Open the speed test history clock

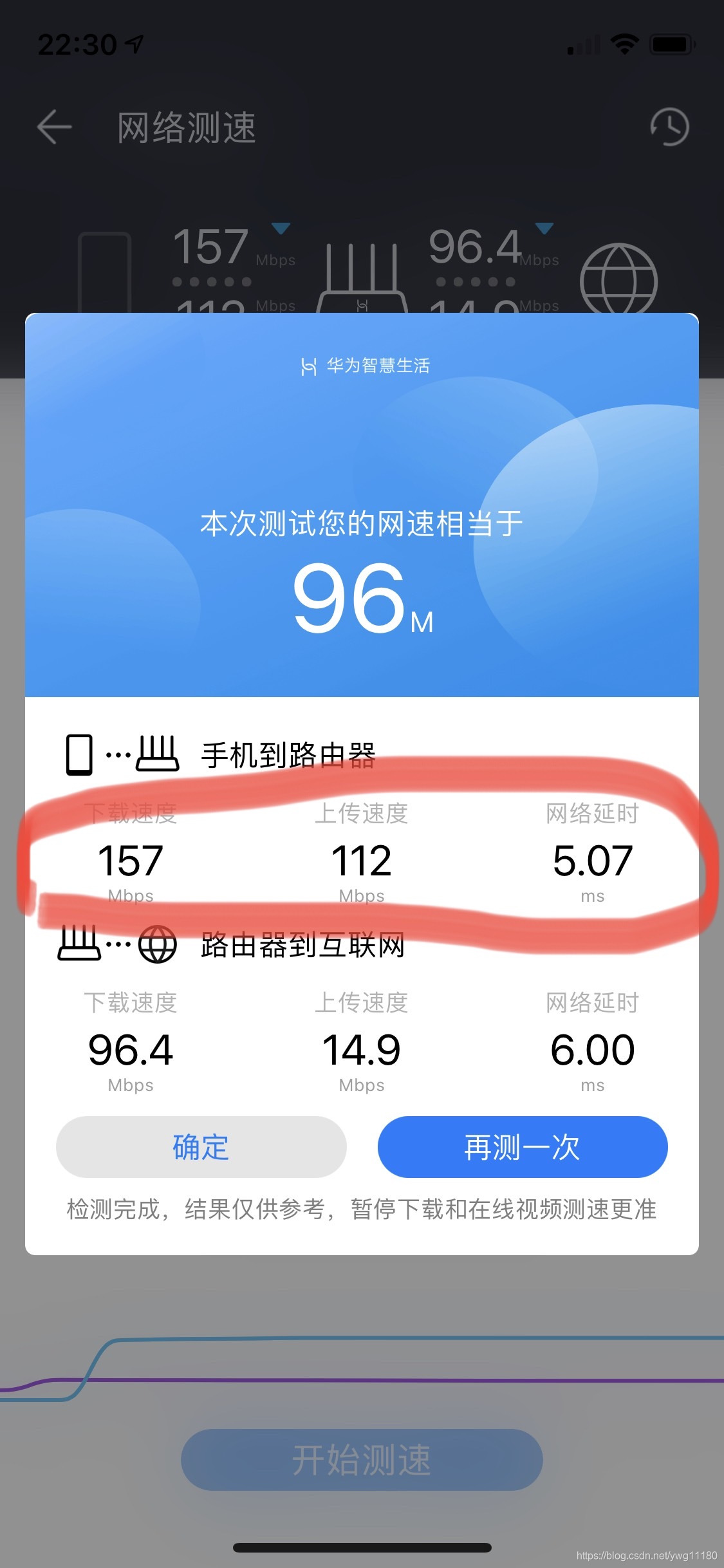[669, 126]
